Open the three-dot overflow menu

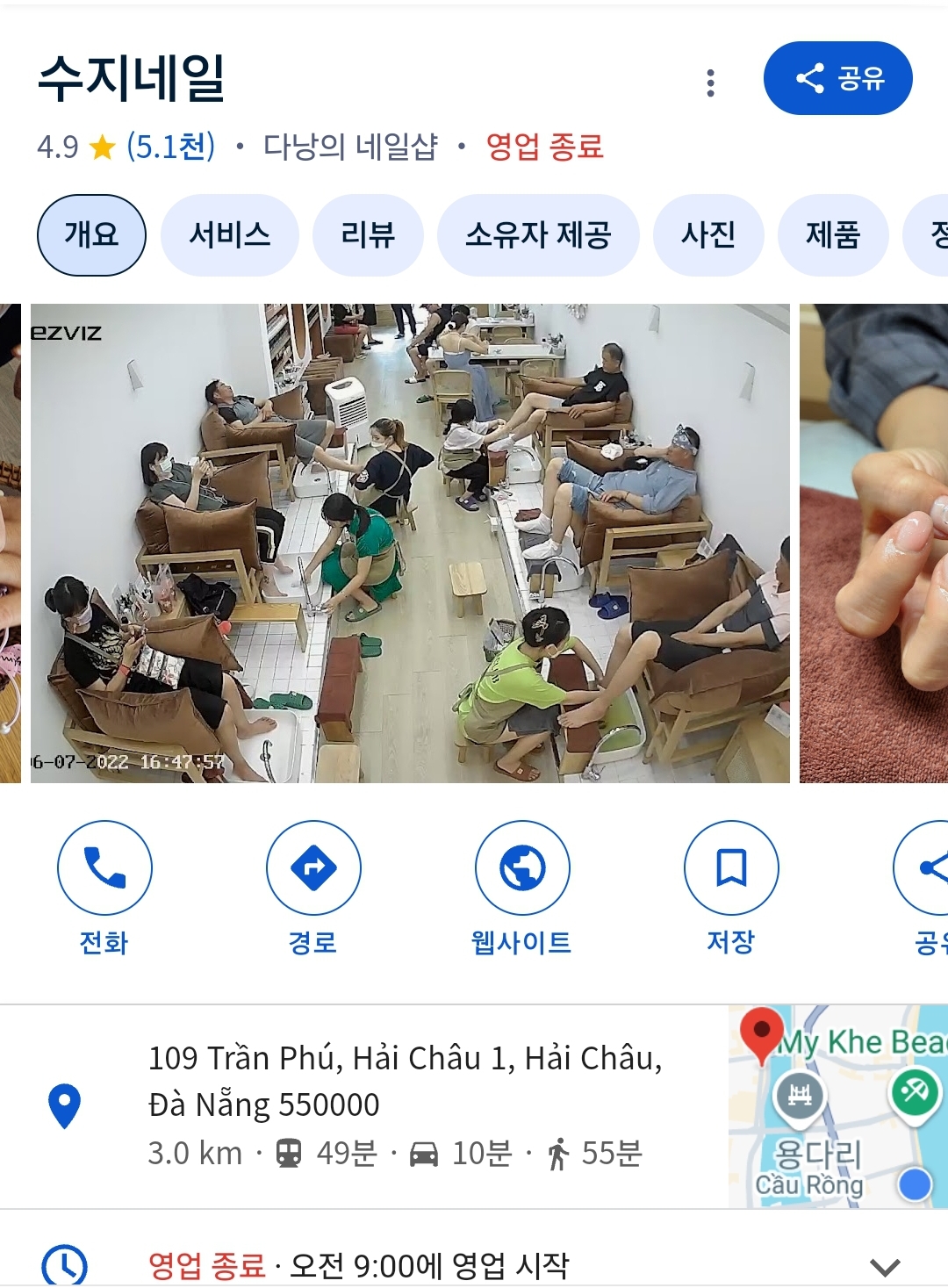[710, 83]
